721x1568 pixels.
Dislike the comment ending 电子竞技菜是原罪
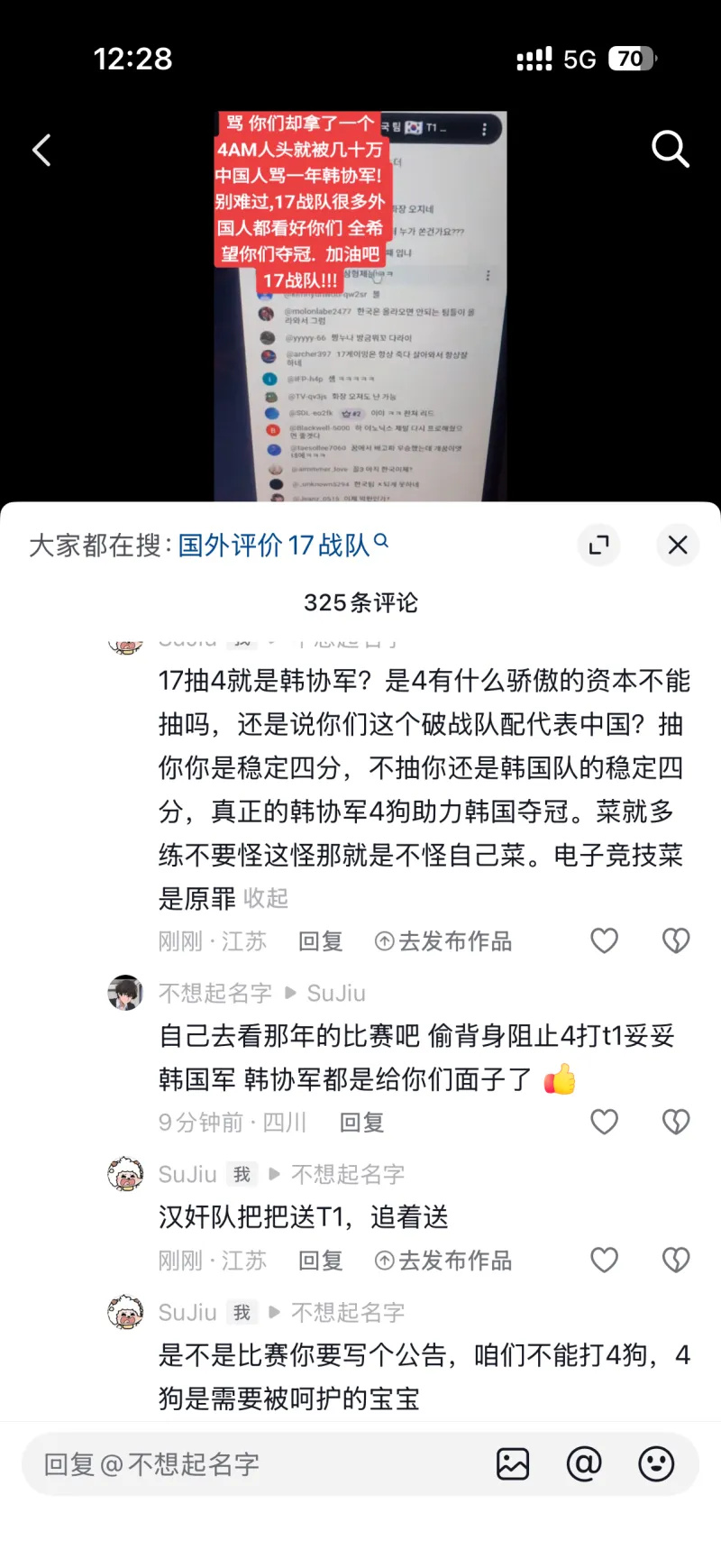point(676,941)
